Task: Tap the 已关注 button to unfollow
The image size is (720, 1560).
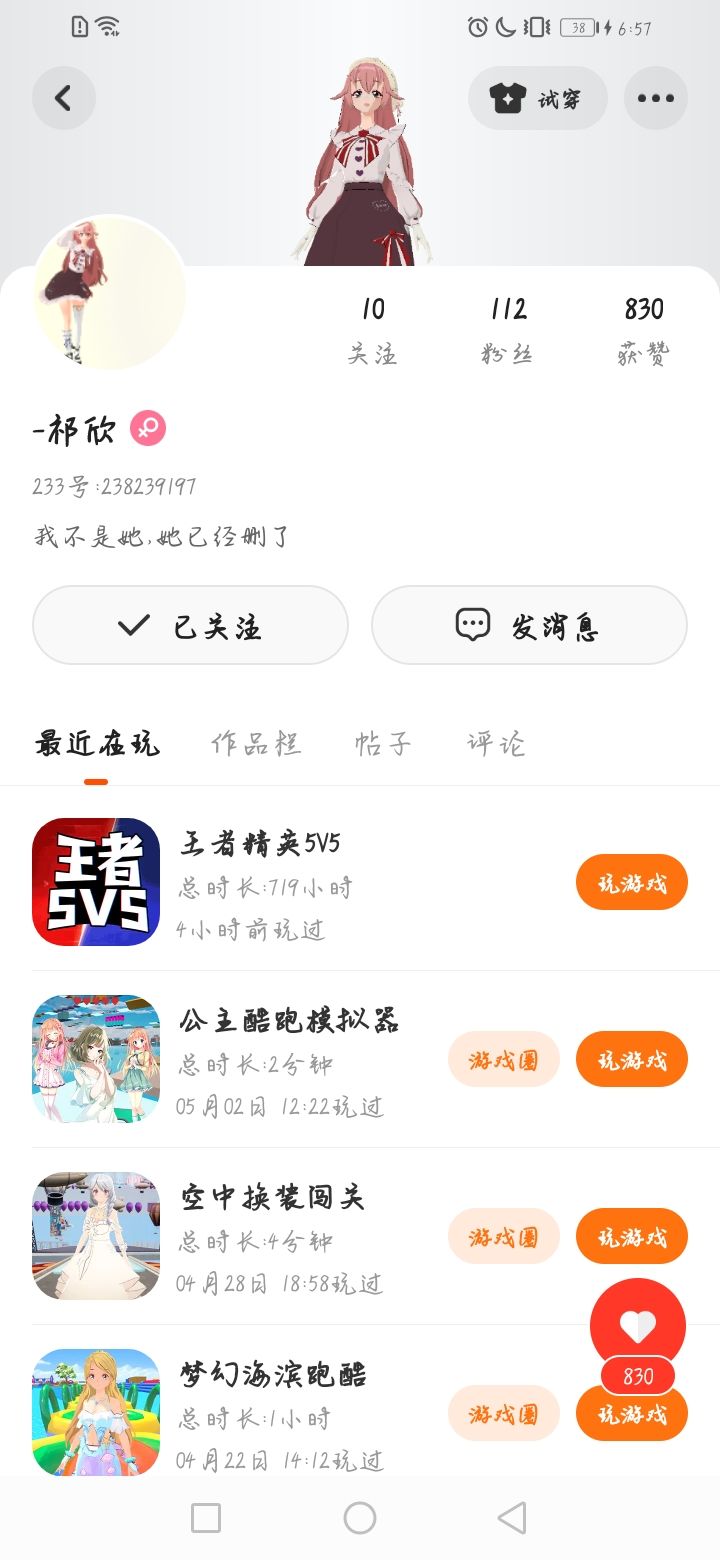Action: [x=190, y=625]
